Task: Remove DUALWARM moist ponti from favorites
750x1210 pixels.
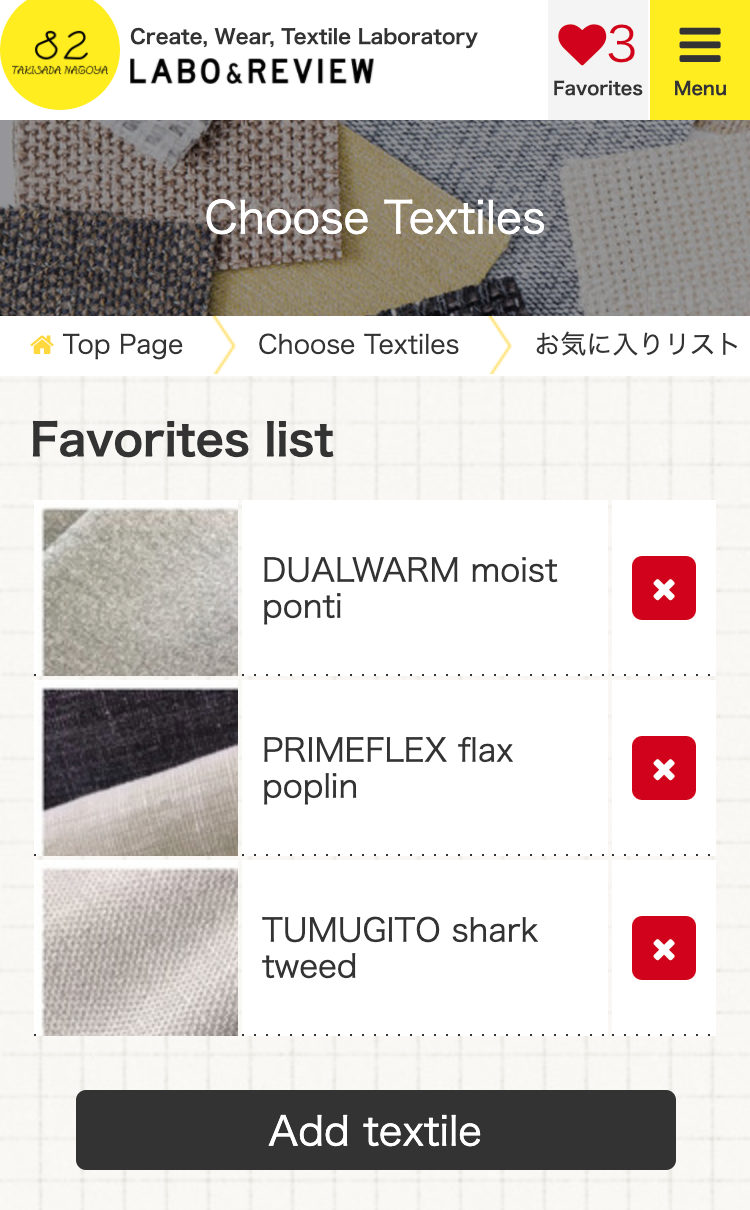Action: point(664,588)
